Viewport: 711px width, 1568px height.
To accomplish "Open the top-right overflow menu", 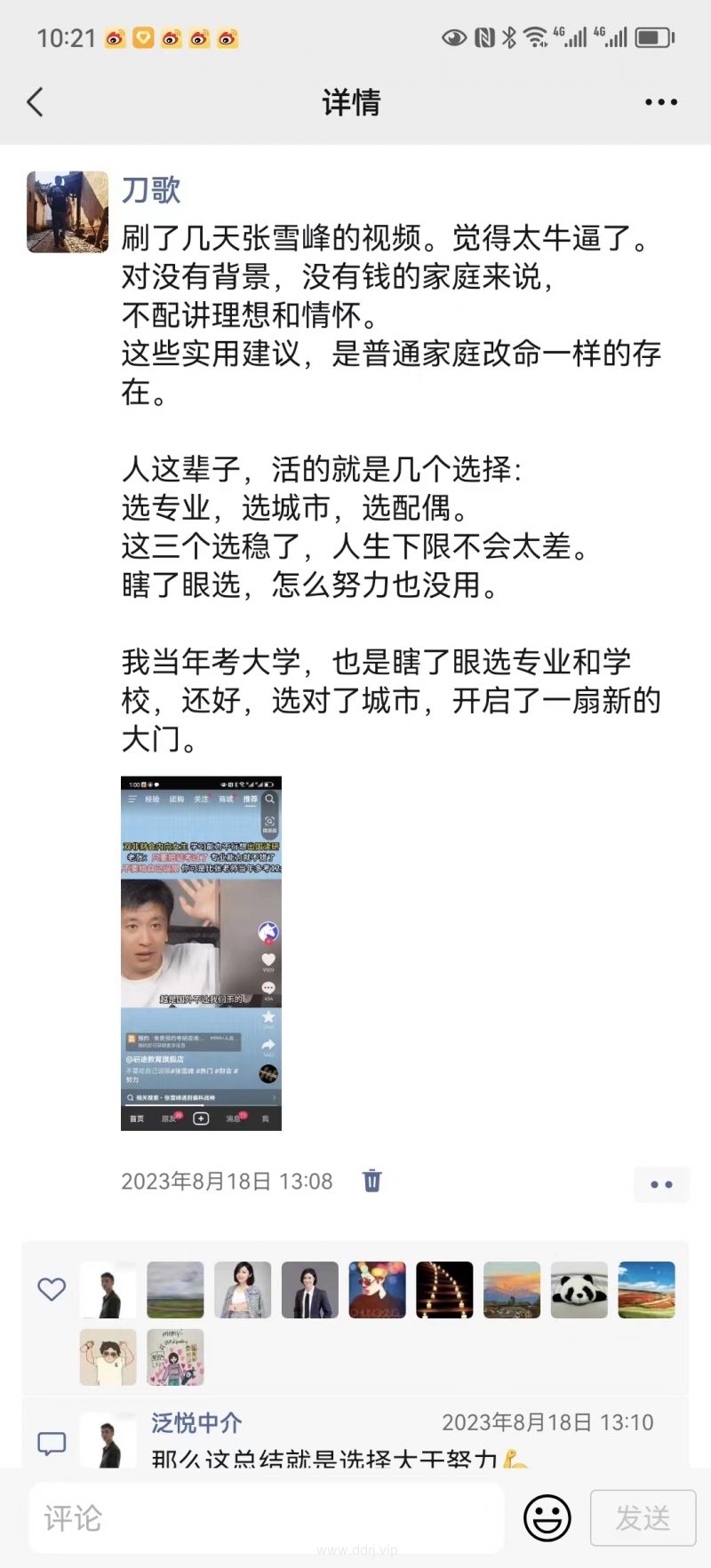I will (x=661, y=102).
